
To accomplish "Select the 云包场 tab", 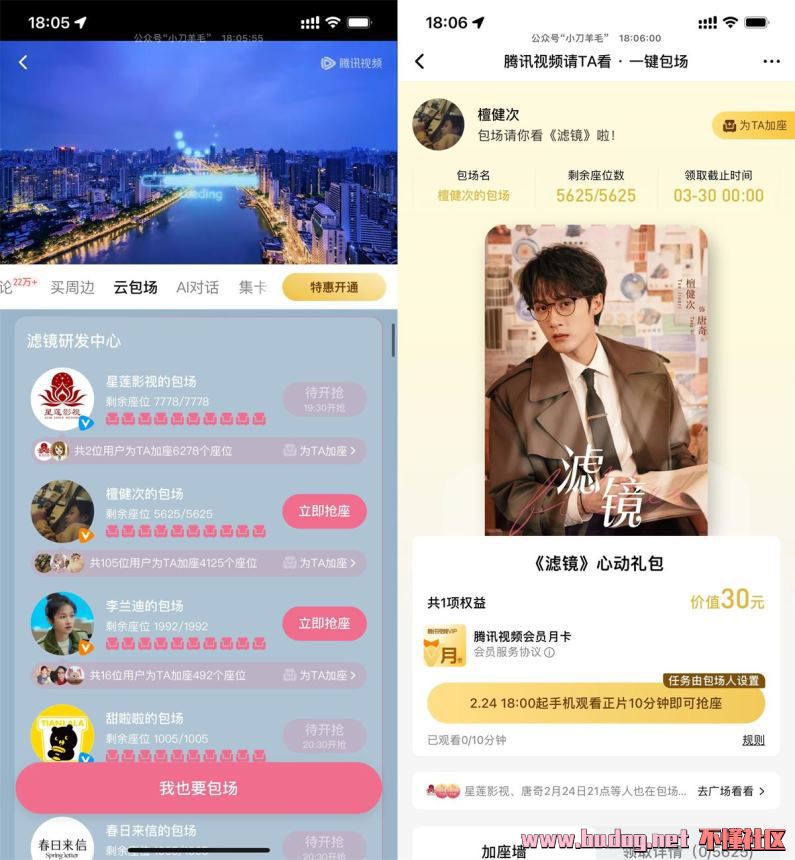I will point(135,287).
